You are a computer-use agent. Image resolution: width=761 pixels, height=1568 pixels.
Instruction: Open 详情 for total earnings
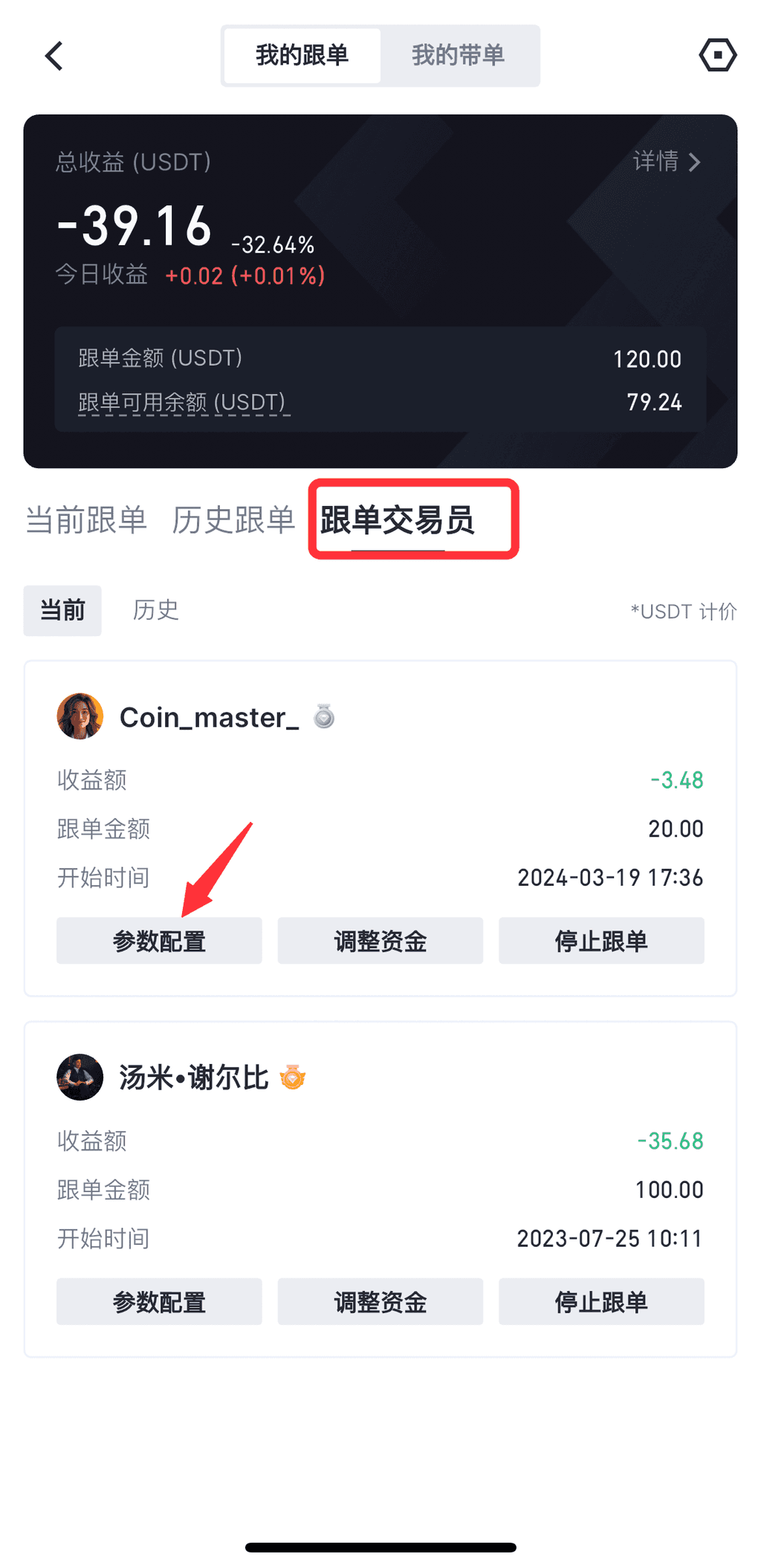[667, 161]
